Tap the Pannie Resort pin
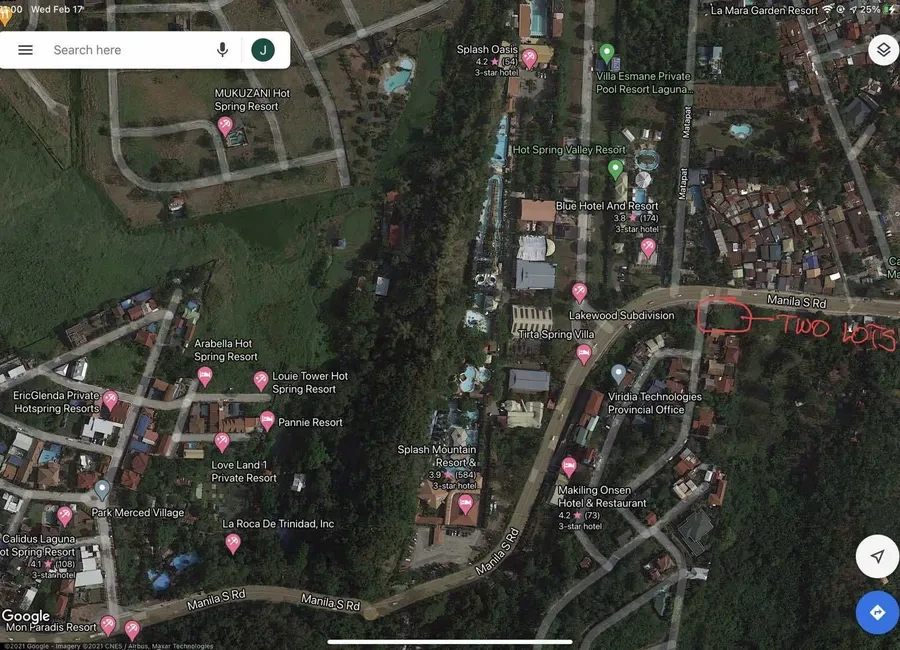The image size is (900, 650). tap(267, 421)
